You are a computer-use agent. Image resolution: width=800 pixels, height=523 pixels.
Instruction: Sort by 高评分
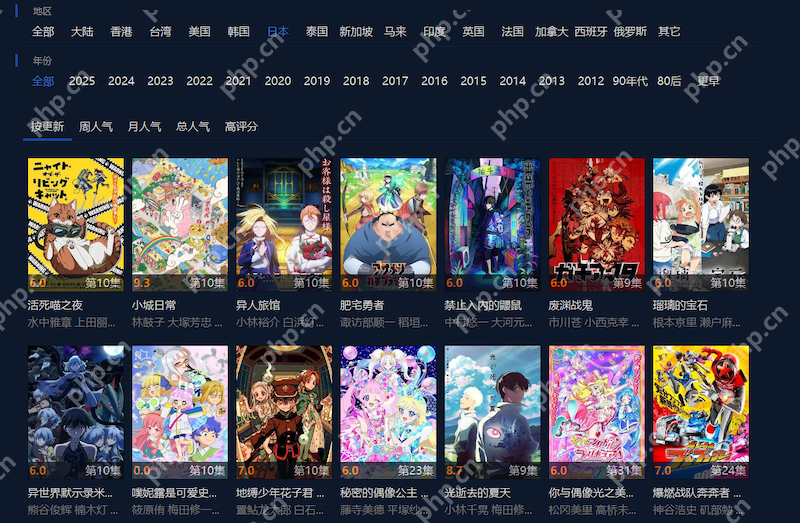pos(241,127)
